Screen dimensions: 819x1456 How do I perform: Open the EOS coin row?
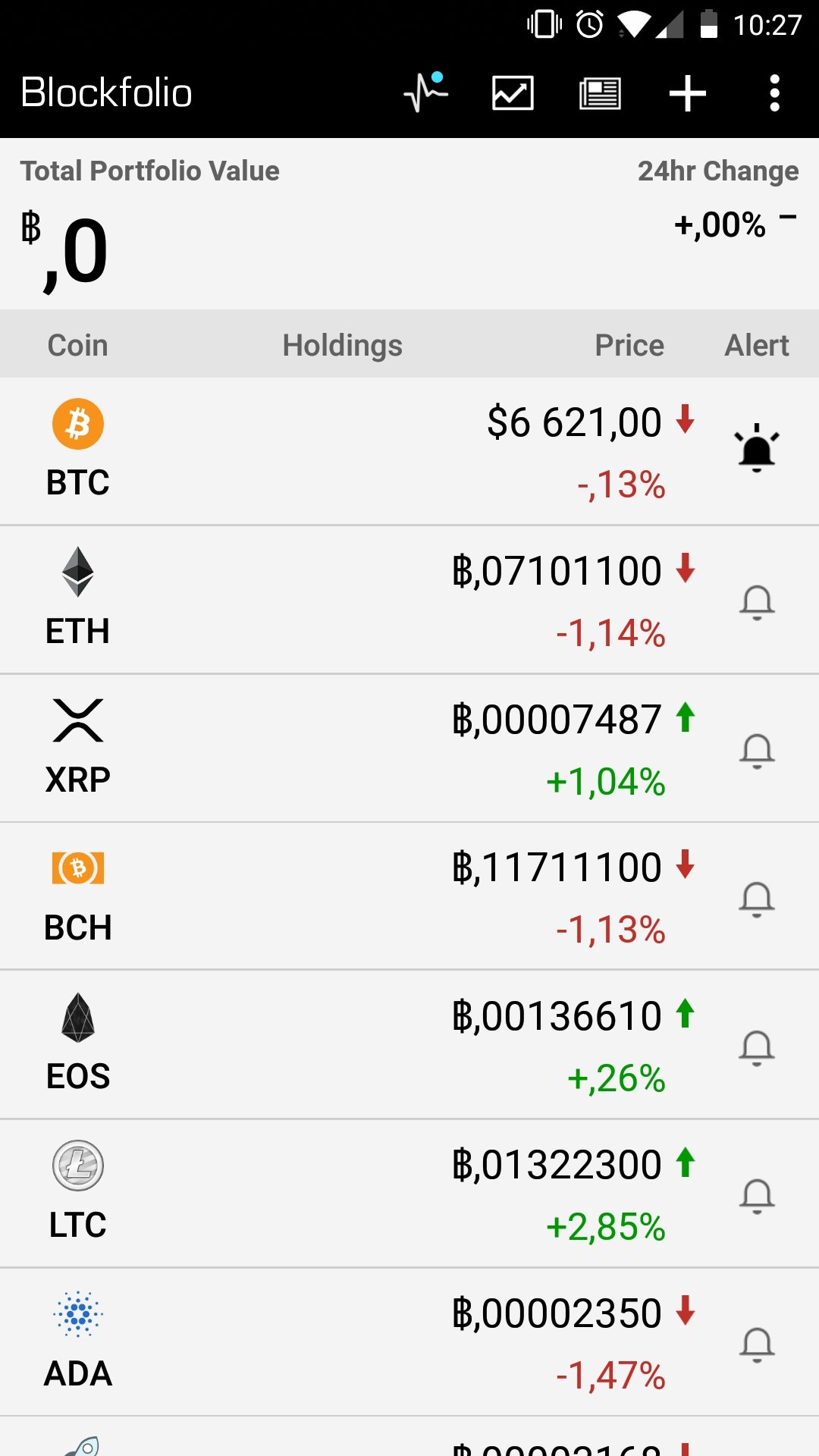pyautogui.click(x=409, y=1045)
